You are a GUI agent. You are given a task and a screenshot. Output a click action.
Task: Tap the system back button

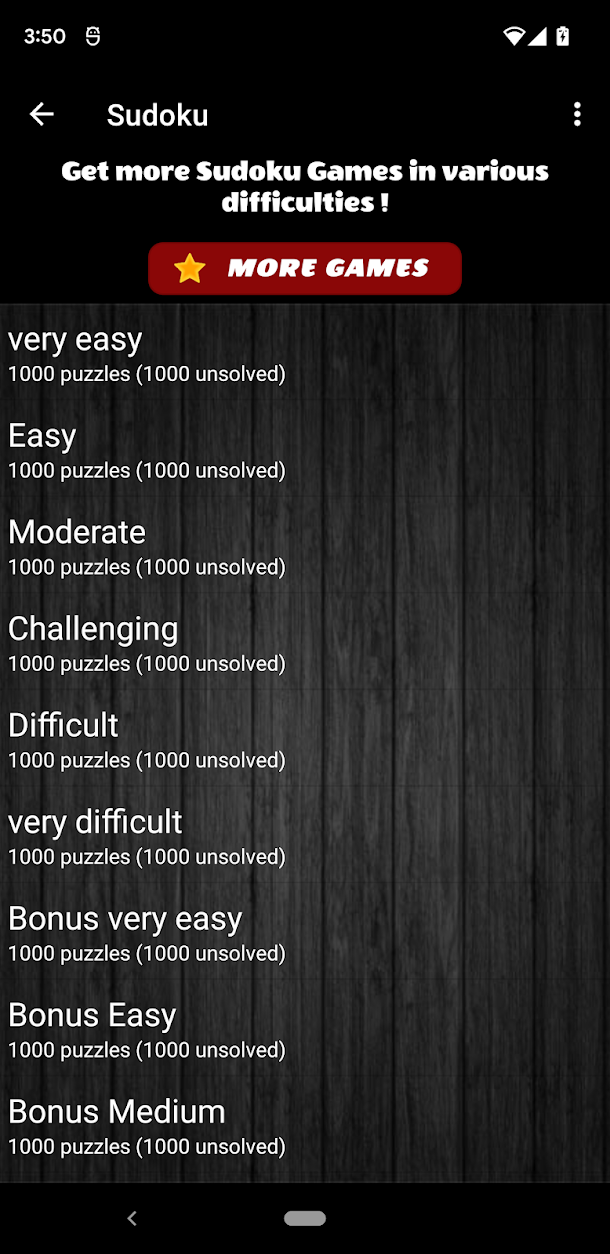click(x=132, y=1218)
